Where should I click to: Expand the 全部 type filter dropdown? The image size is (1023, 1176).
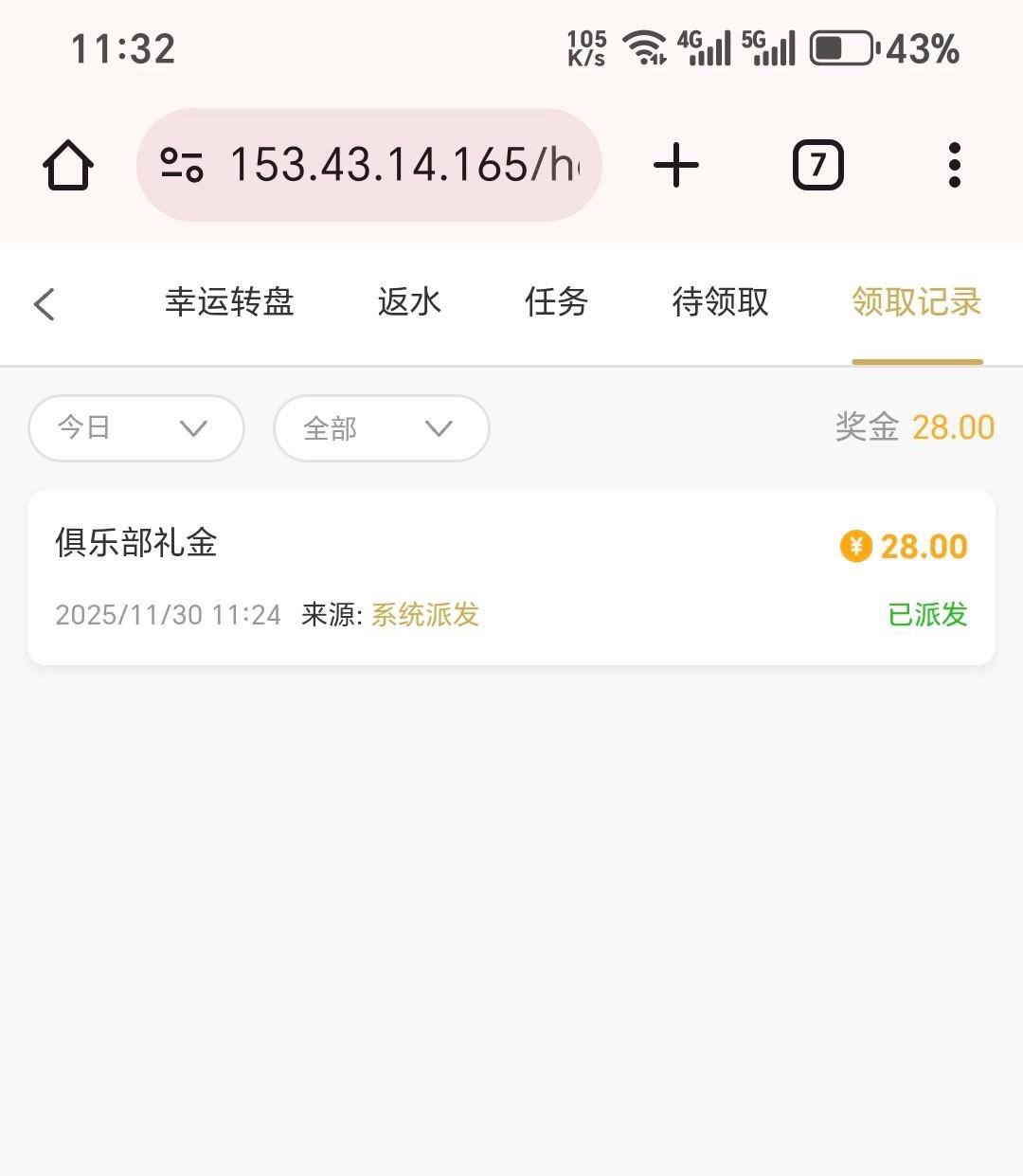[381, 428]
